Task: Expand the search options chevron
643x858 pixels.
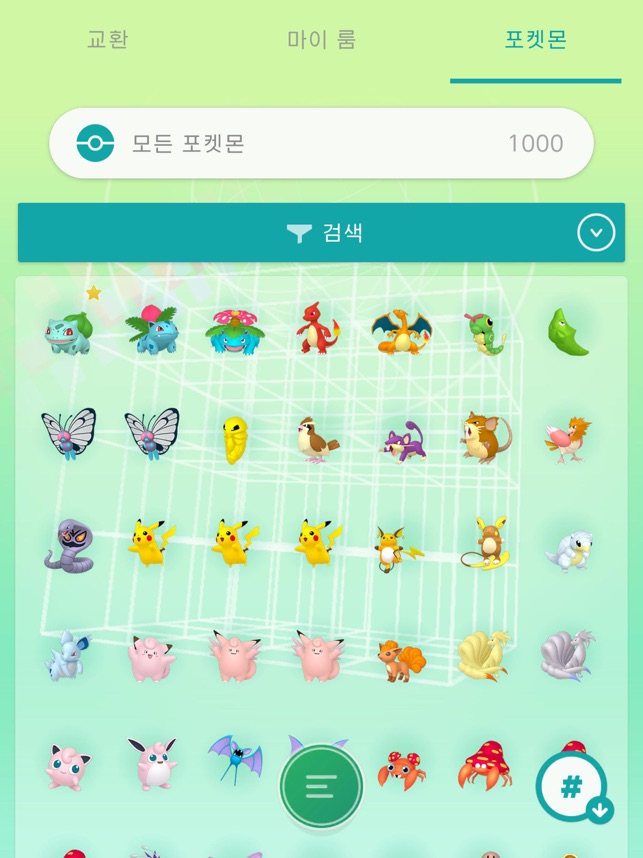Action: (x=596, y=233)
